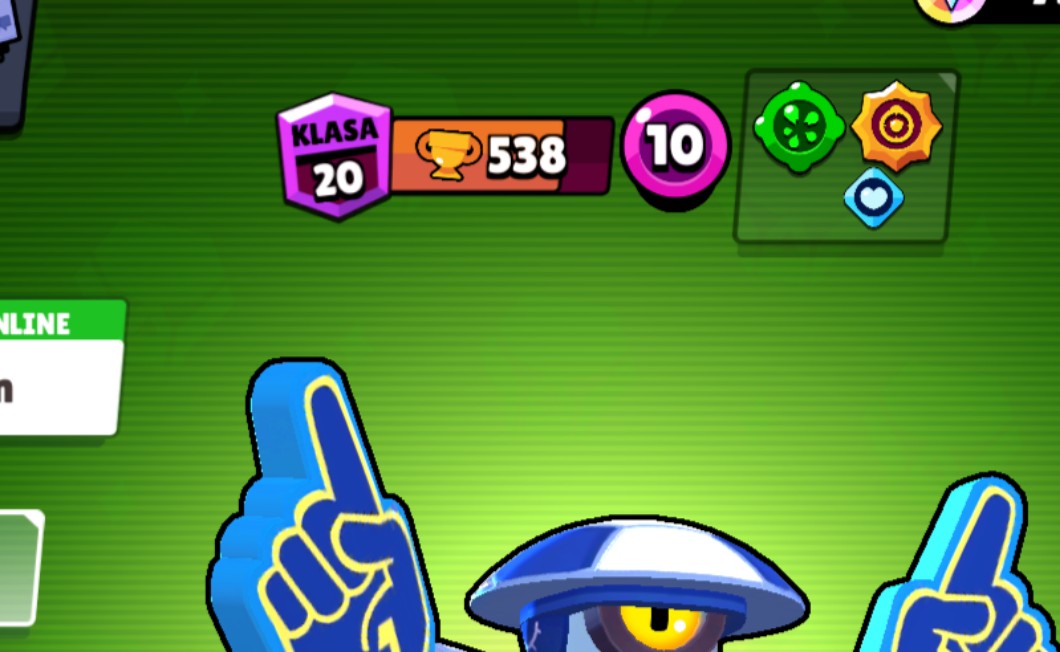Open the gadget and star power panel
The image size is (1060, 652).
click(x=846, y=156)
